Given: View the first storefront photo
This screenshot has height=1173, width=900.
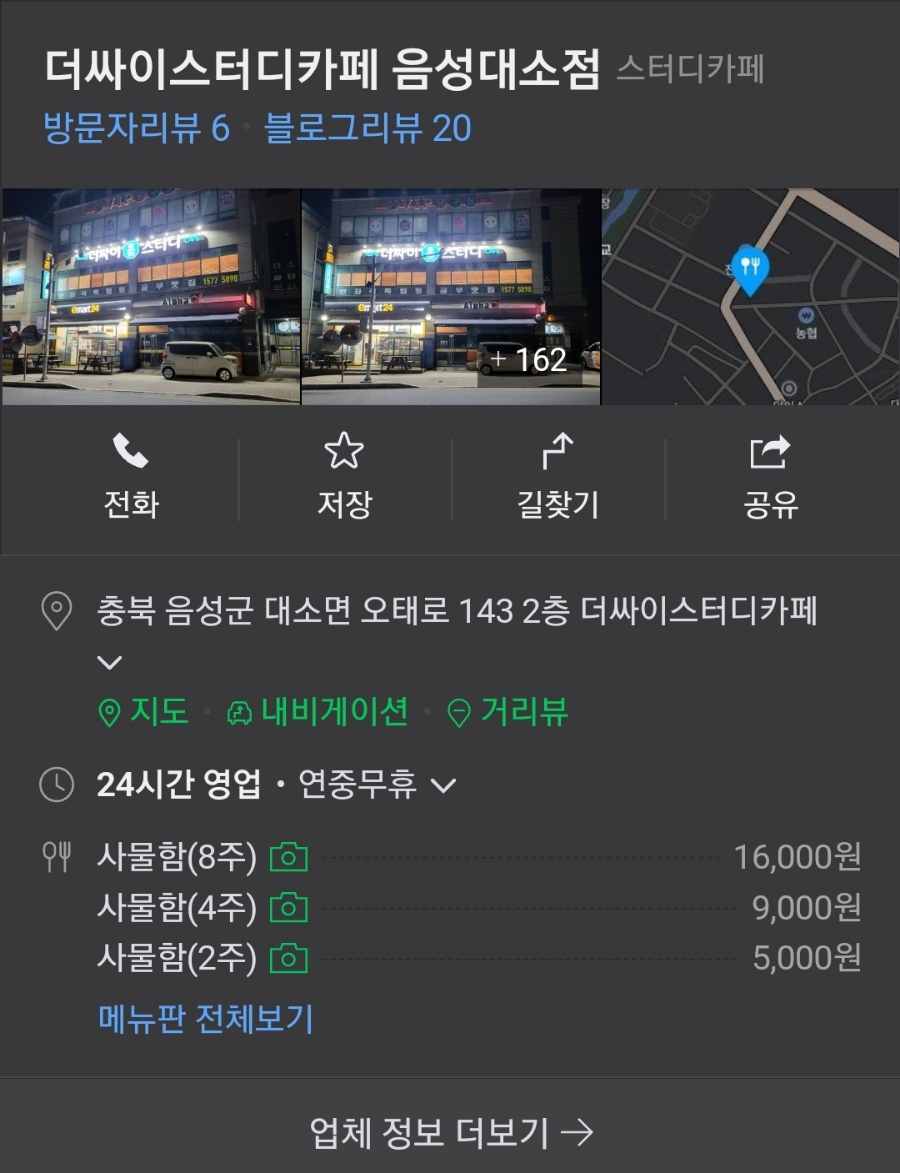Looking at the screenshot, I should click(x=151, y=297).
